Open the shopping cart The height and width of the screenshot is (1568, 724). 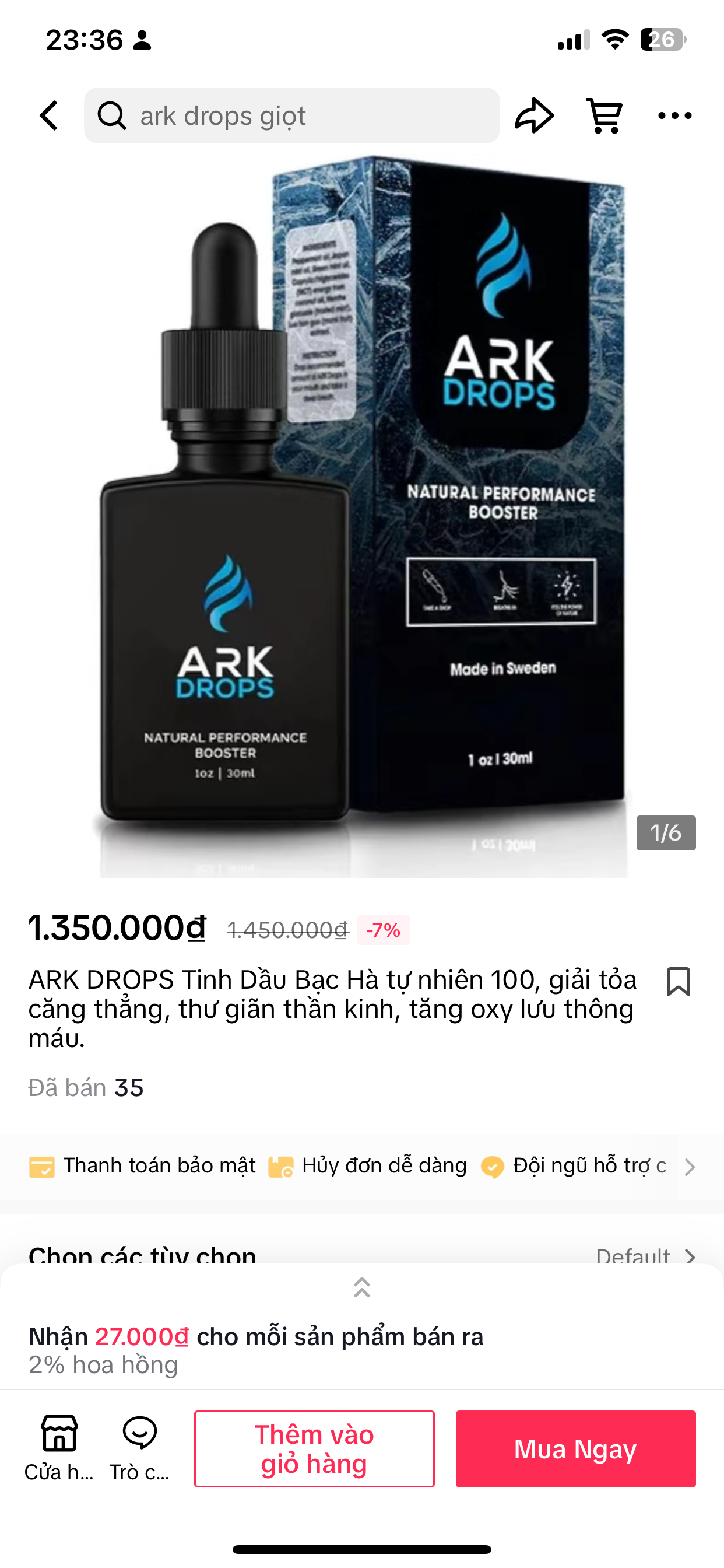pyautogui.click(x=604, y=116)
